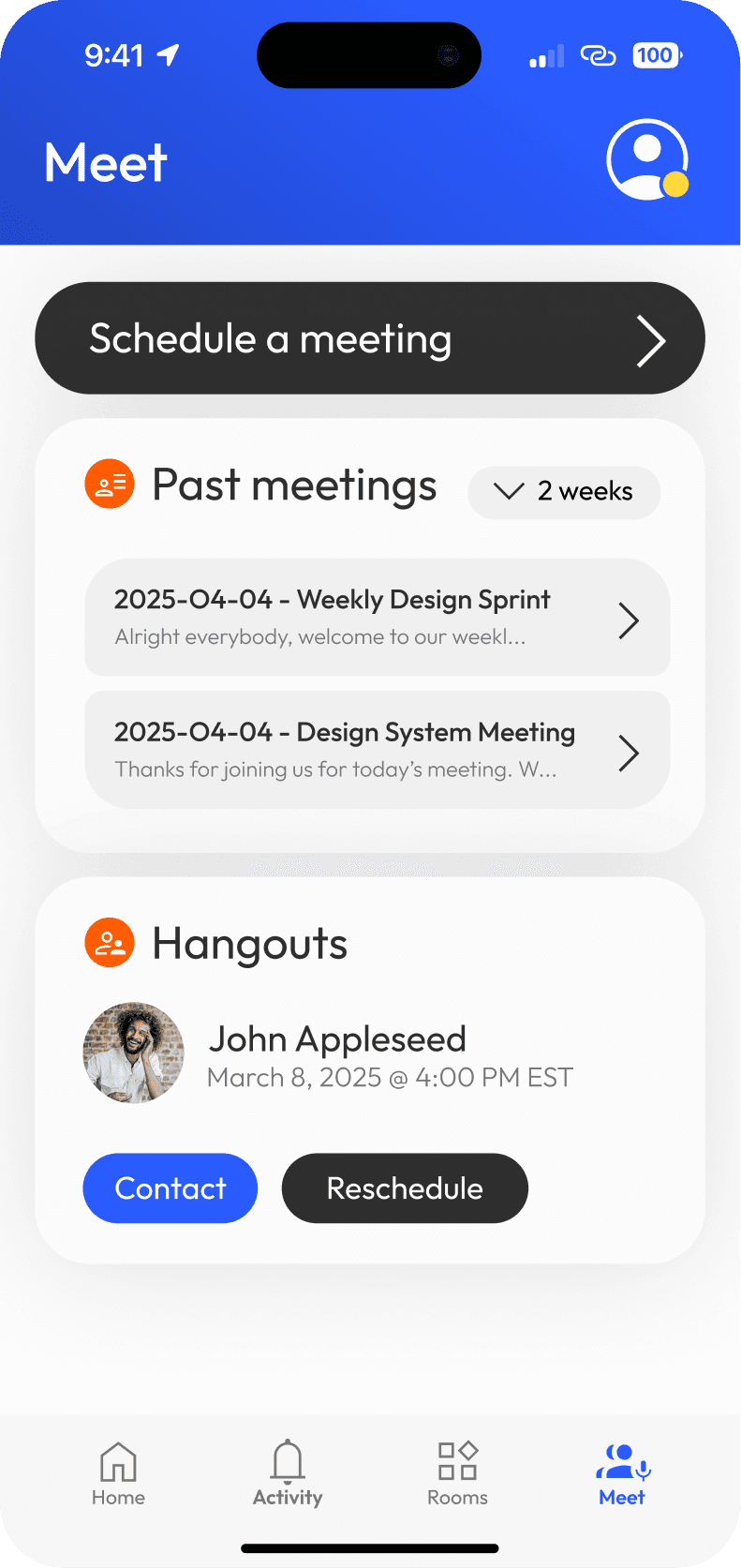This screenshot has height=1568, width=741.
Task: Expand the 2 weeks filter dropdown
Action: pyautogui.click(x=564, y=492)
